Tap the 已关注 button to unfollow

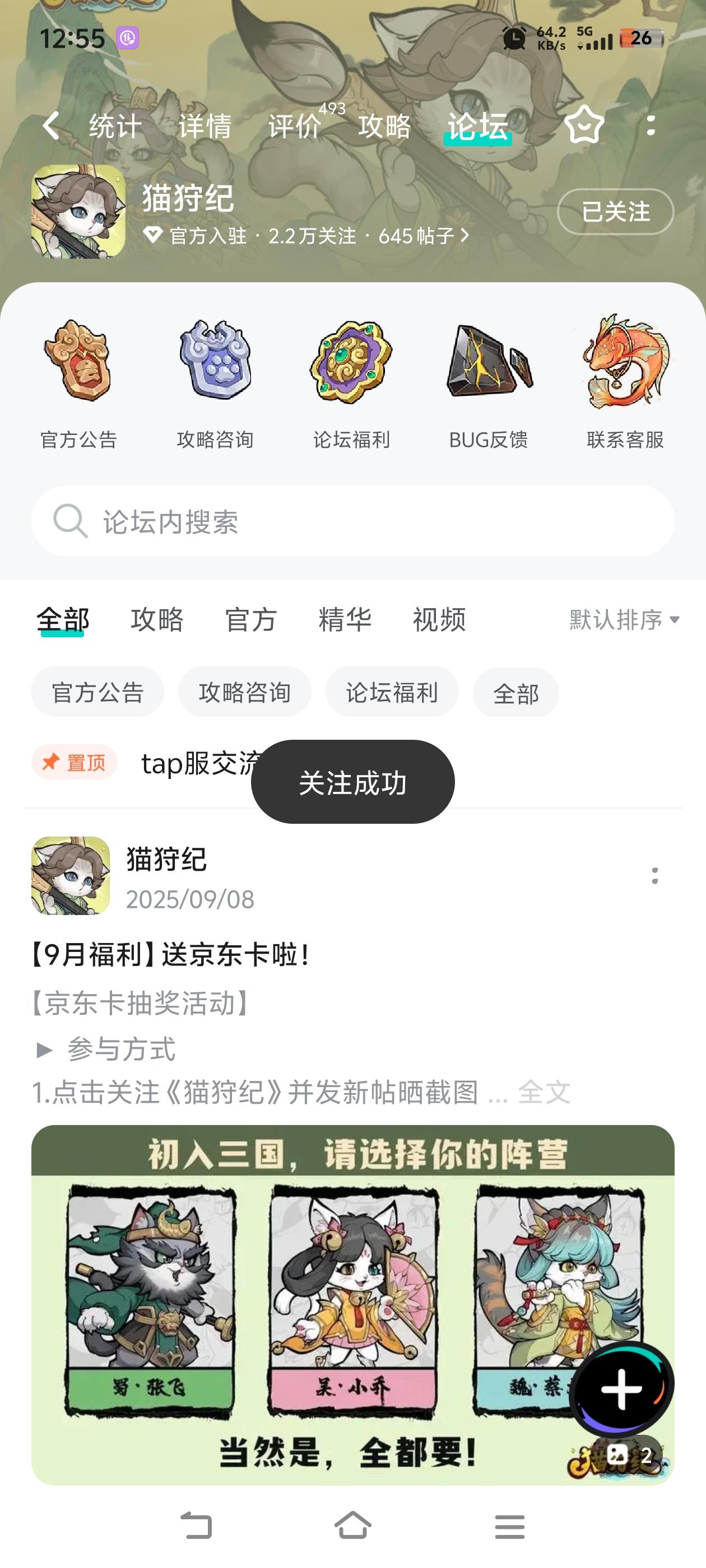point(615,212)
